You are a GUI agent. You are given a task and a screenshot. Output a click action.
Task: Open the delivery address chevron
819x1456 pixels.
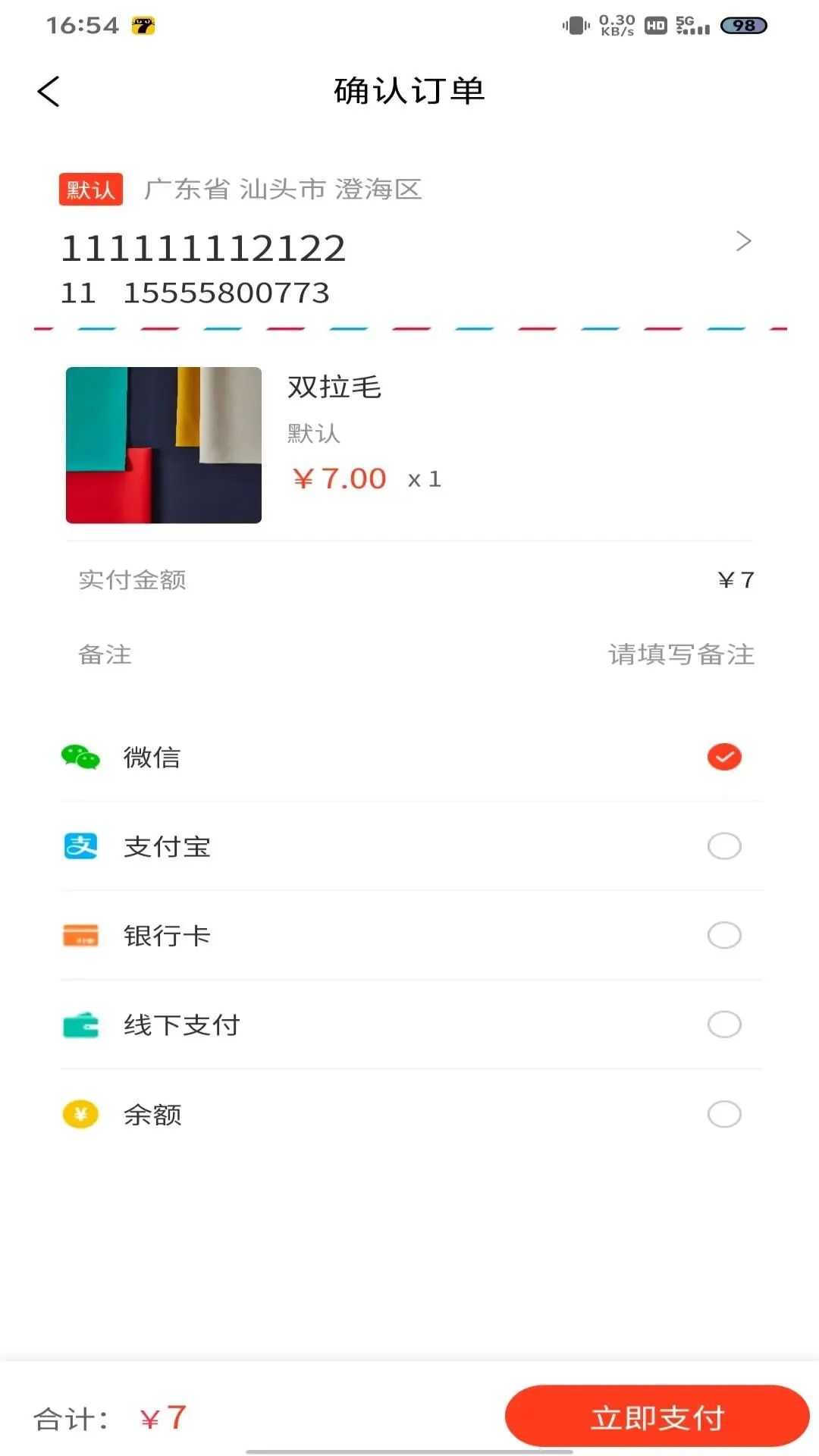pyautogui.click(x=743, y=241)
